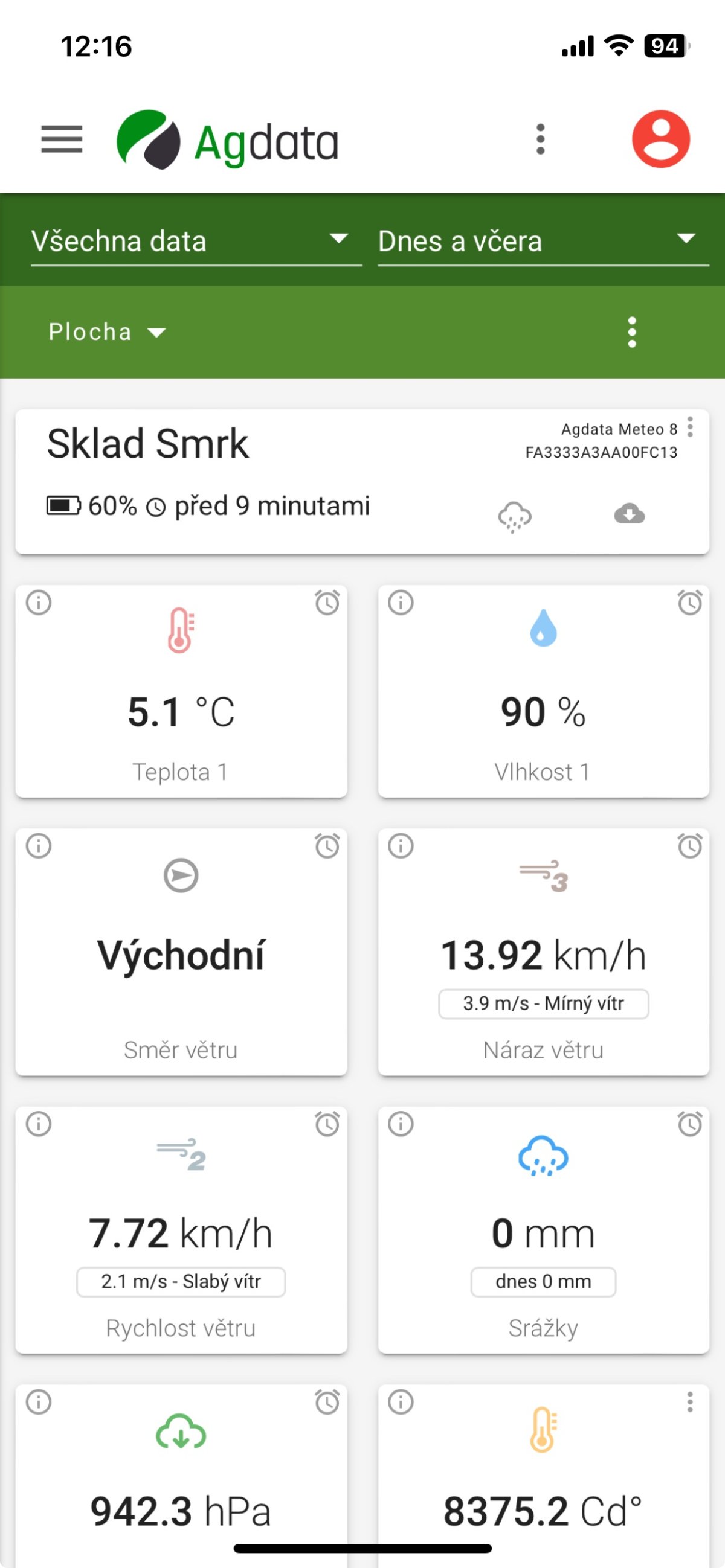The image size is (725, 1568).
Task: Show info for the Srážky card
Action: pos(401,1124)
